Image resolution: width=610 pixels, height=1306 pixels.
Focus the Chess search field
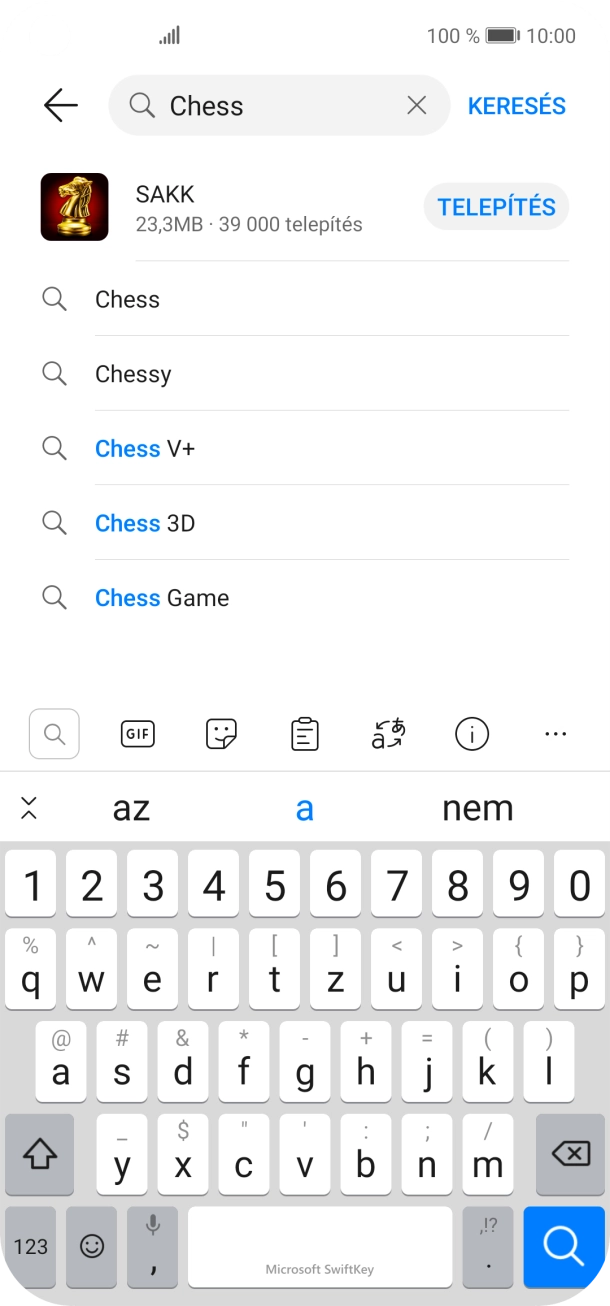coord(270,106)
